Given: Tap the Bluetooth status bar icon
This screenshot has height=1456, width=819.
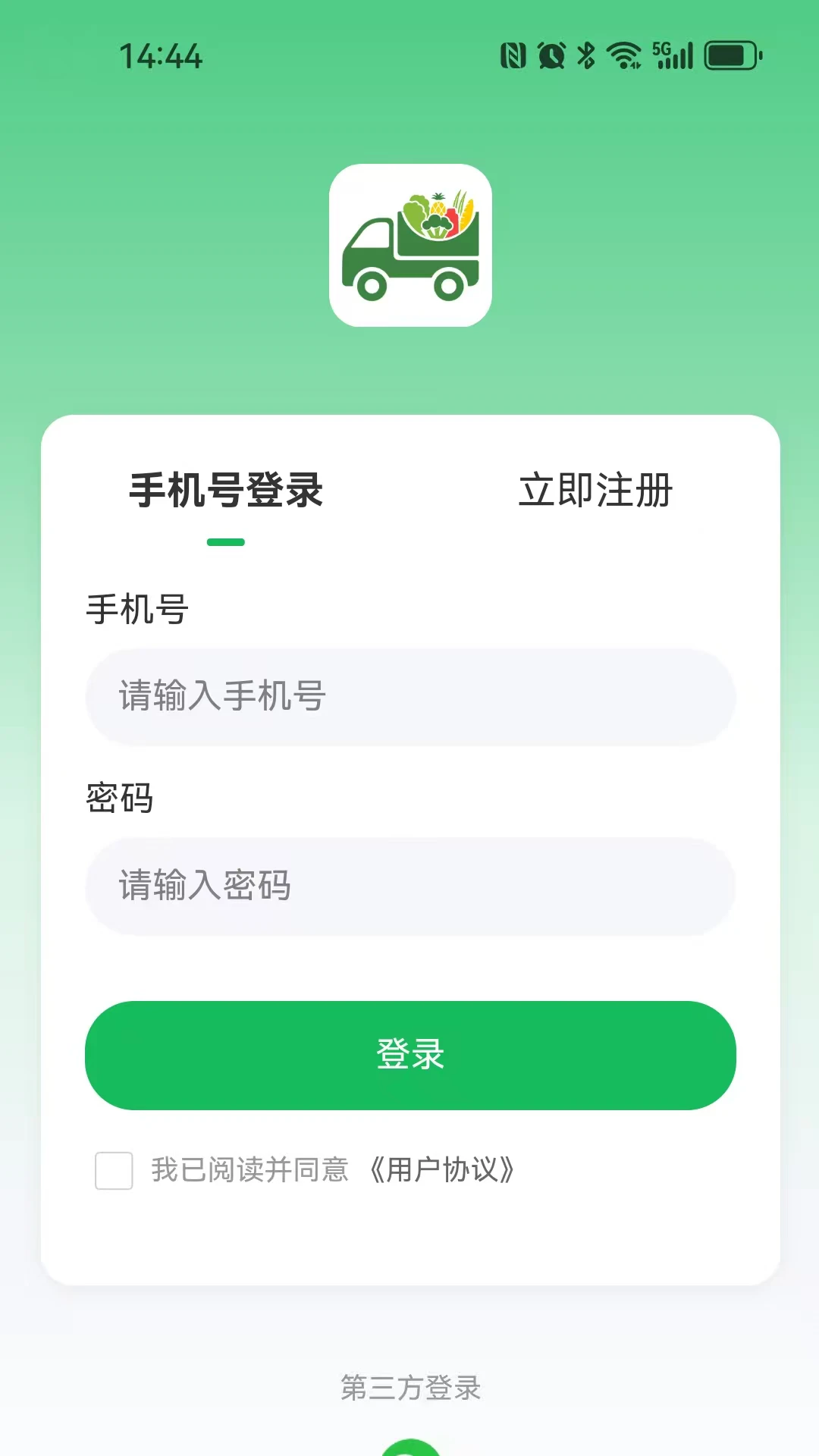Looking at the screenshot, I should [x=584, y=54].
